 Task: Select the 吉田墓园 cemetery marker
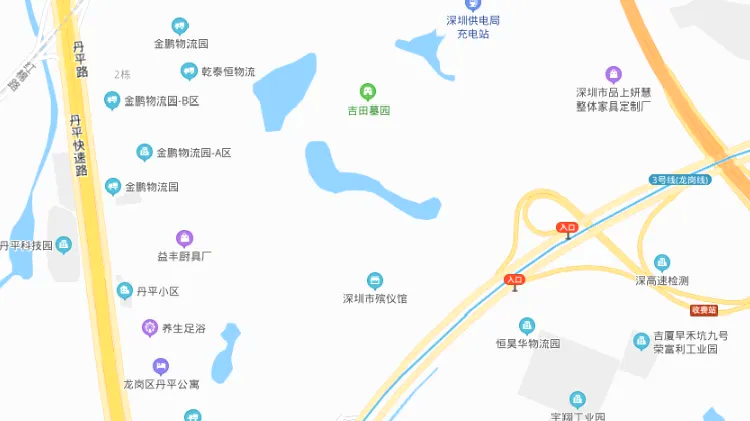(368, 91)
